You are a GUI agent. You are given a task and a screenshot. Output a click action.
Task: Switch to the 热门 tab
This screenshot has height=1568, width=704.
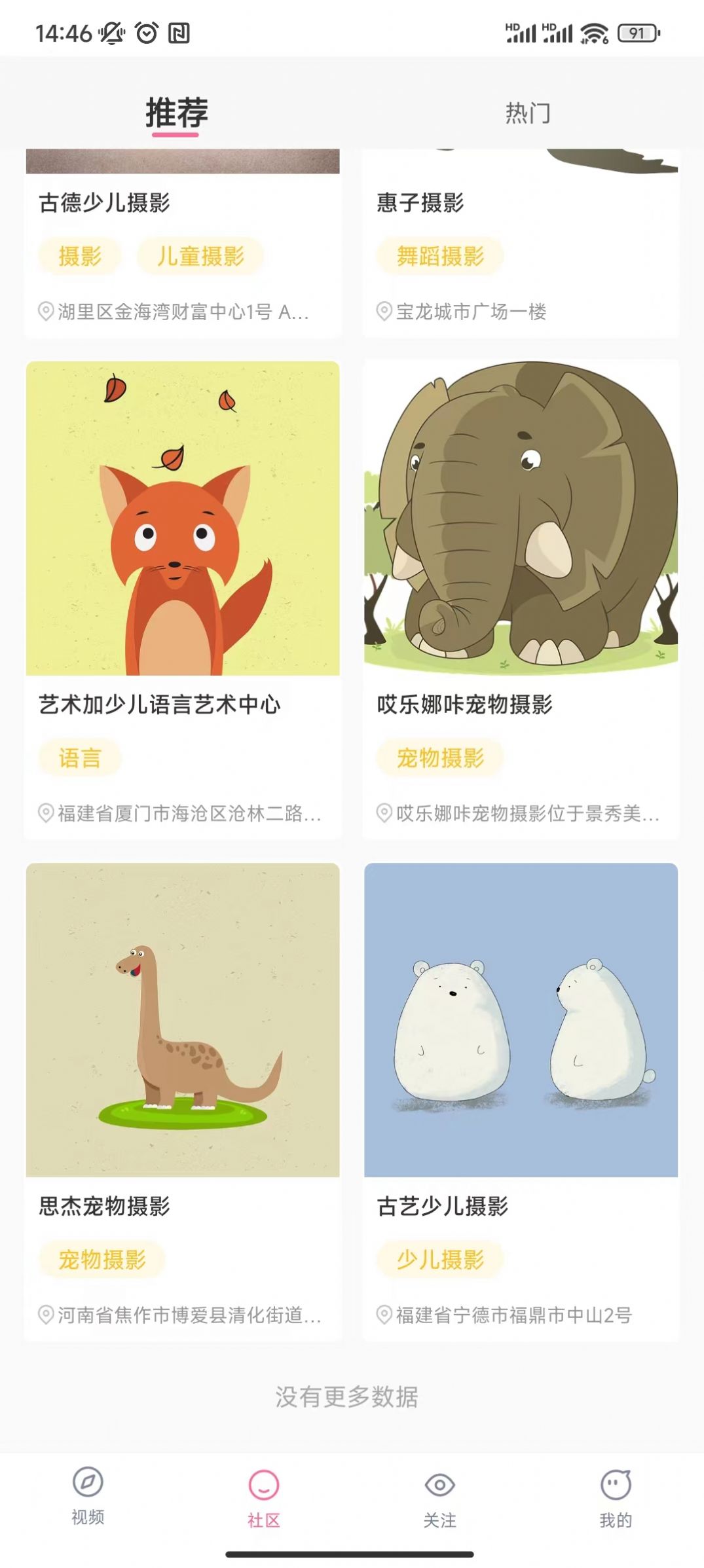coord(528,113)
